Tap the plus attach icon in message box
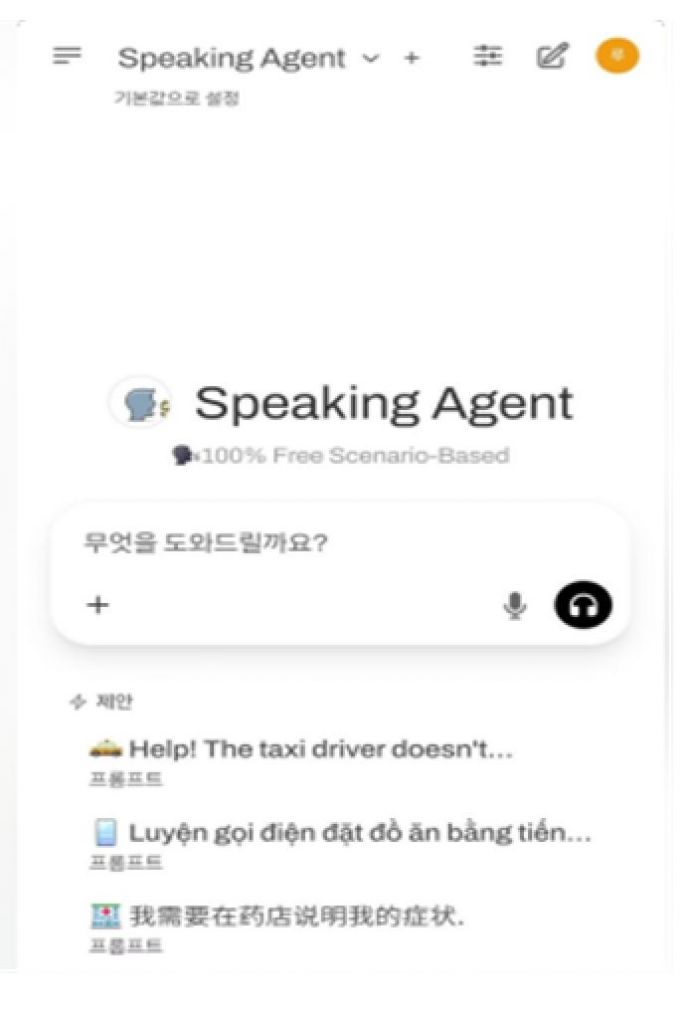Viewport: 692px width, 1024px height. [x=97, y=604]
